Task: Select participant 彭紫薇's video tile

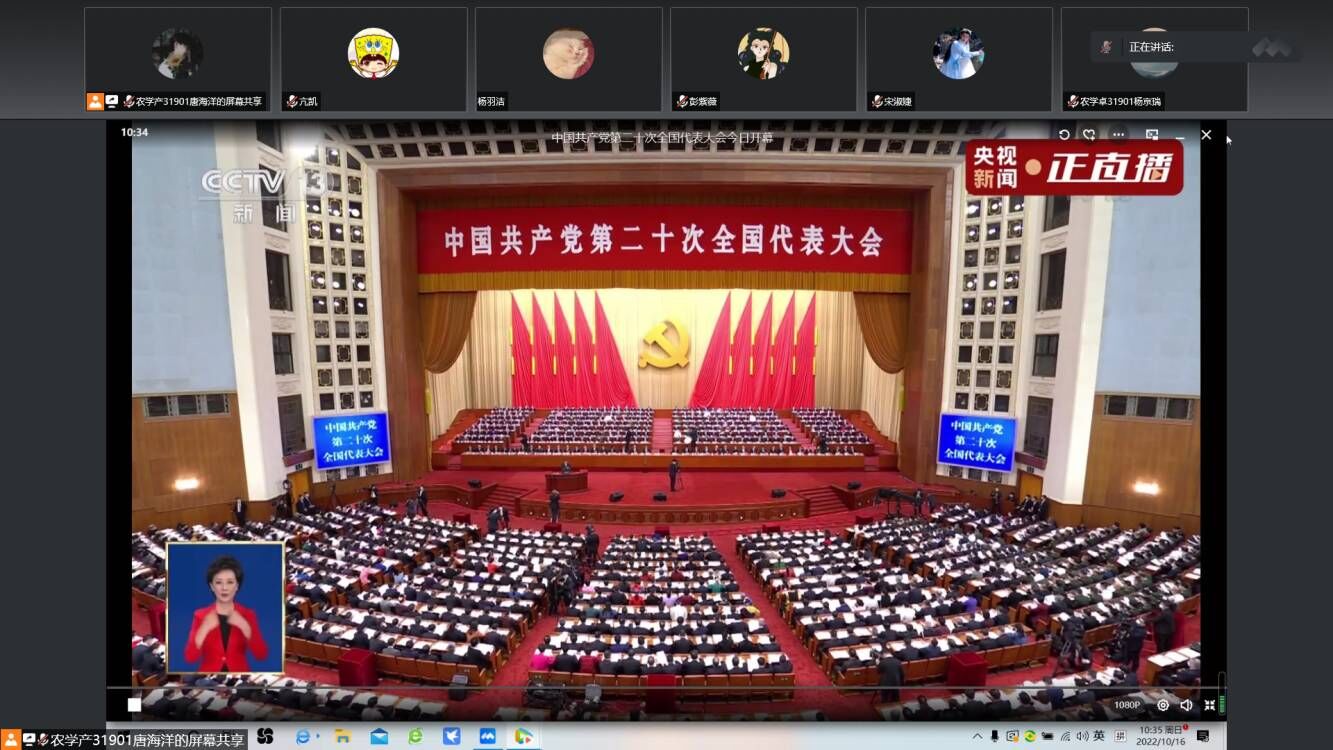Action: coord(763,58)
